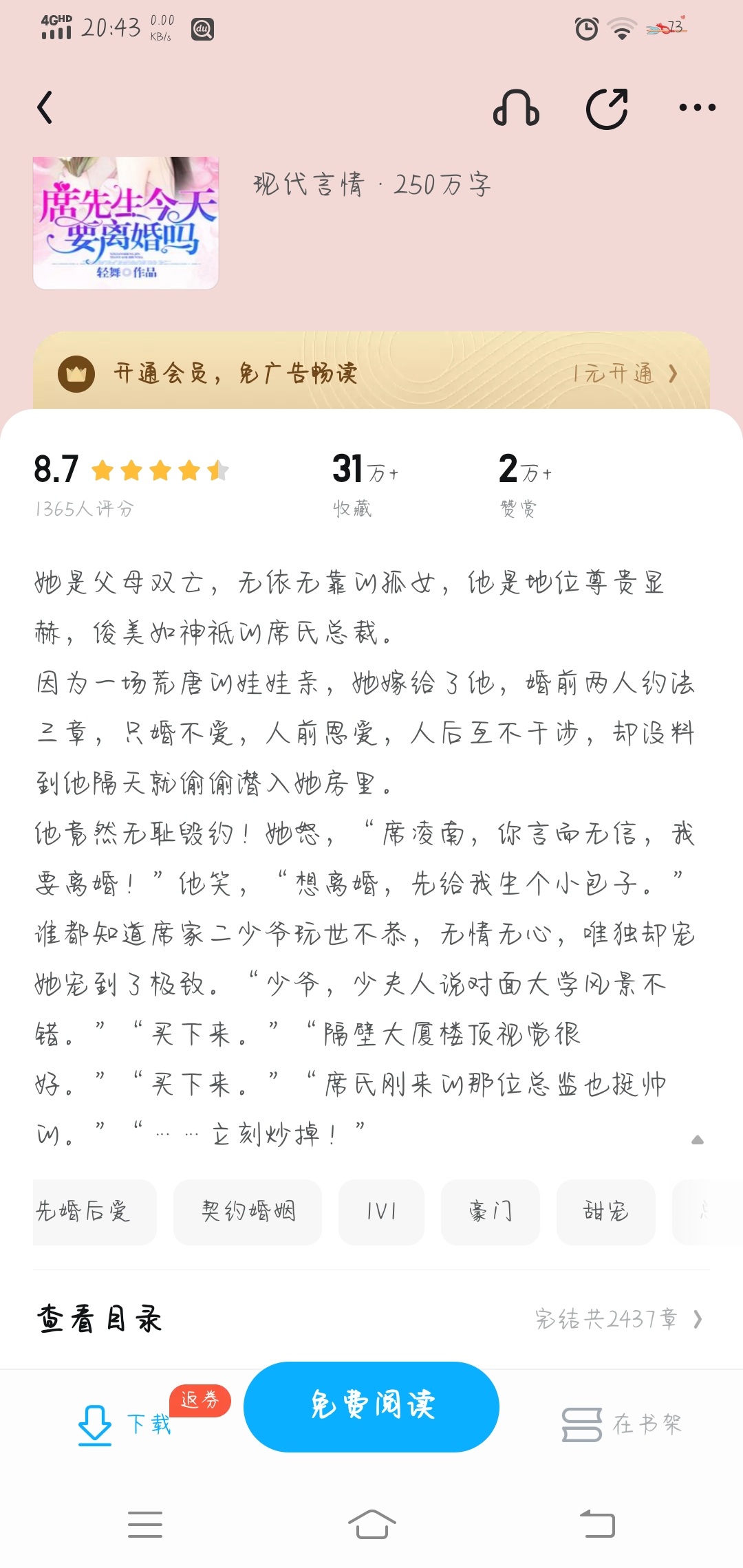Open 查看目录 chapter list
This screenshot has width=743, height=1568.
click(371, 1318)
